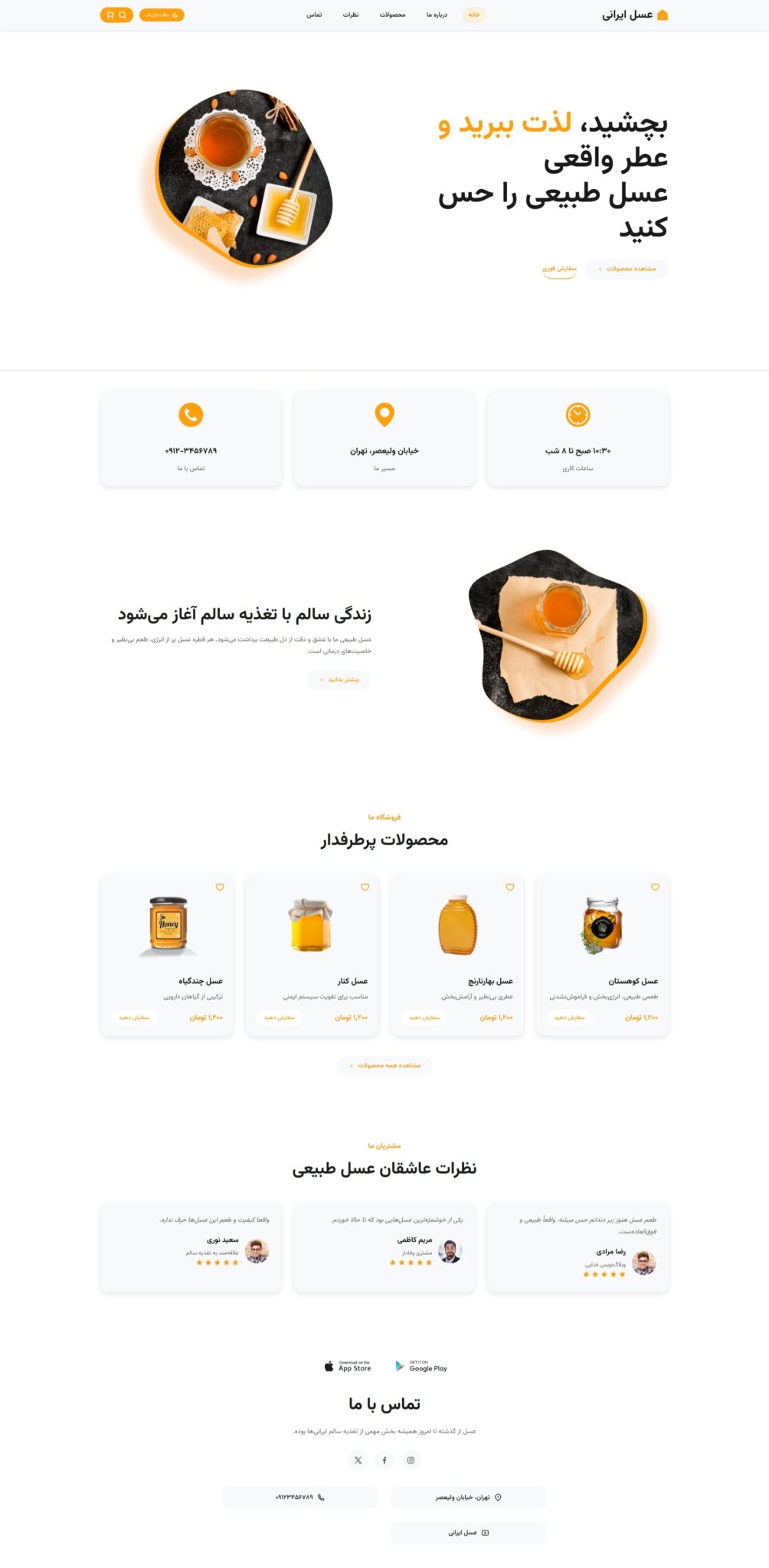The height and width of the screenshot is (1568, 769).
Task: Open the نظرات section from the navigation bar
Action: (352, 14)
